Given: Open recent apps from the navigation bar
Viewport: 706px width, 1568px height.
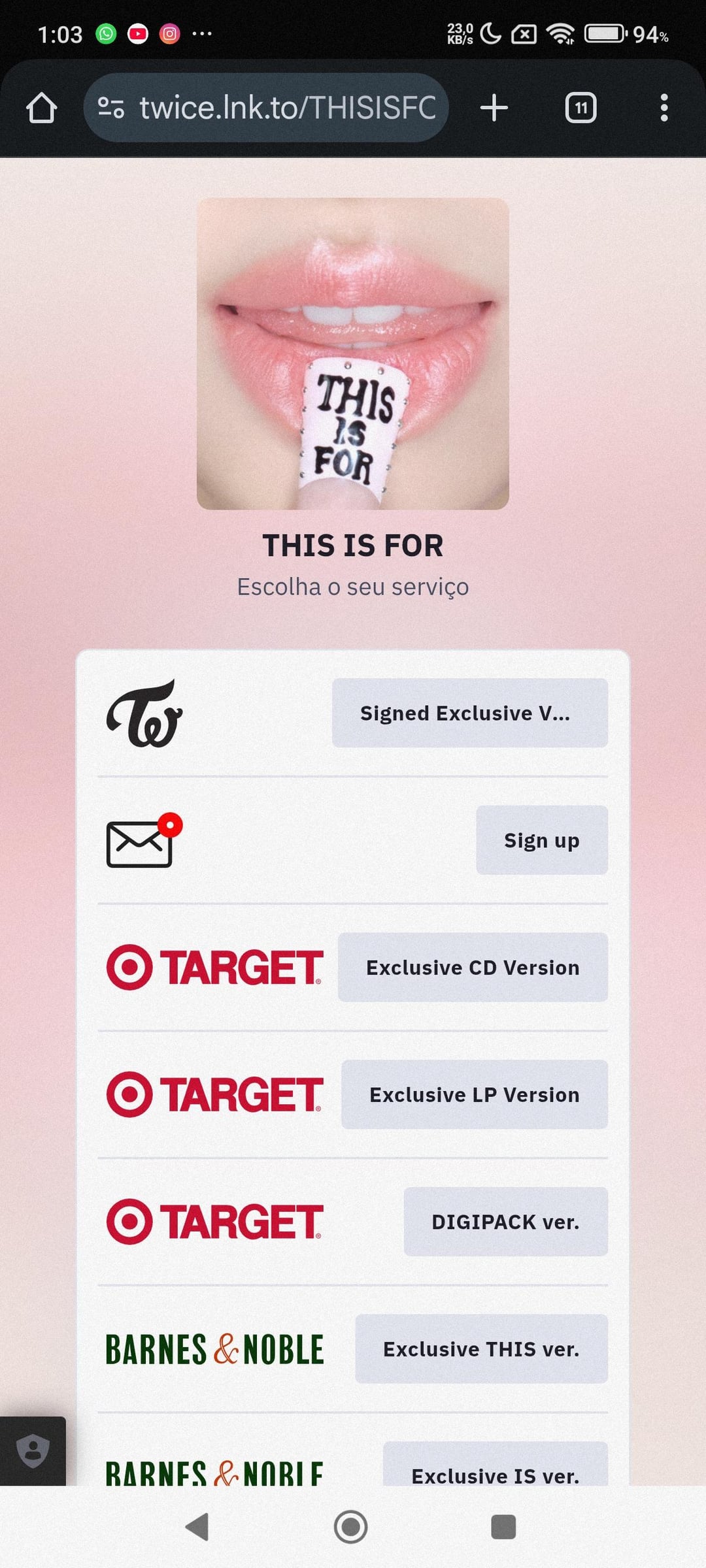Looking at the screenshot, I should (x=503, y=1527).
